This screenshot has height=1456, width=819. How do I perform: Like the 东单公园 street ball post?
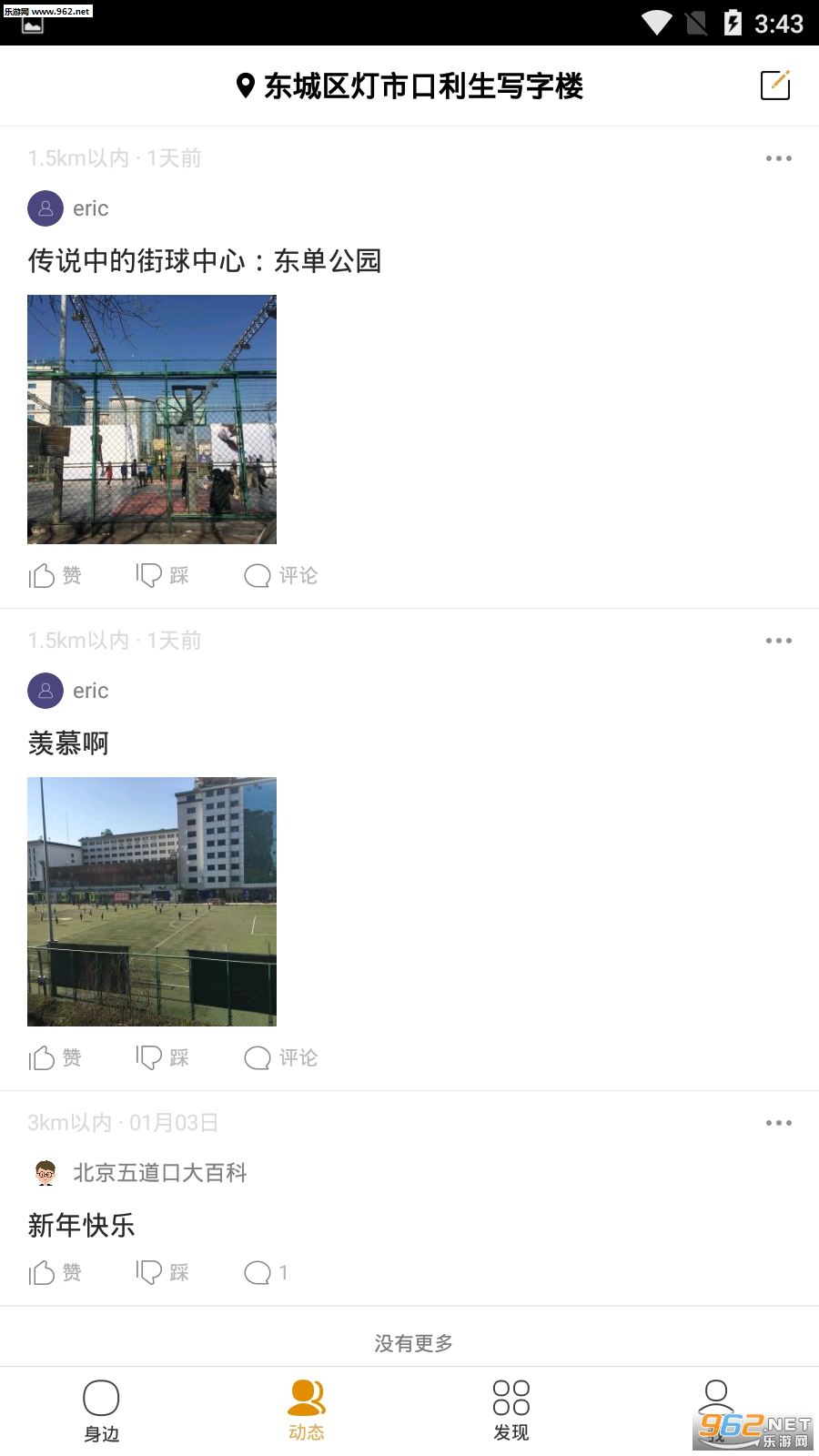55,575
